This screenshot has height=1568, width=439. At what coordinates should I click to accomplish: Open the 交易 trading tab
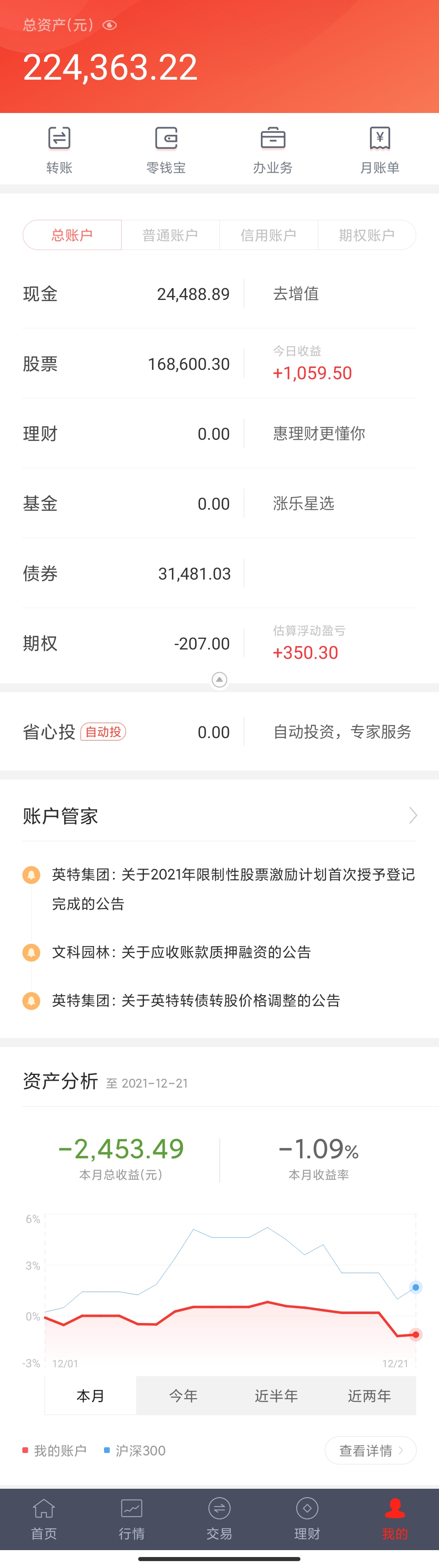coord(219,1519)
